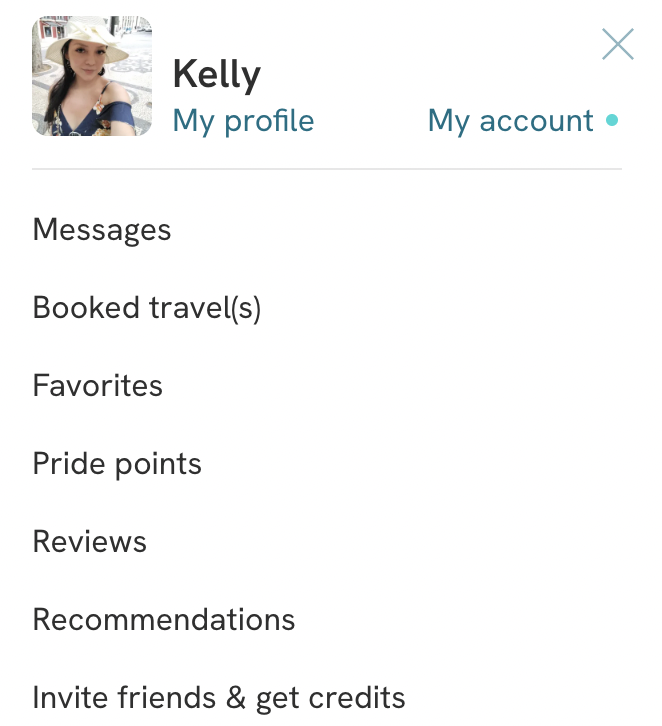Viewport: 662px width, 726px height.
Task: Check Pride points
Action: tap(117, 464)
